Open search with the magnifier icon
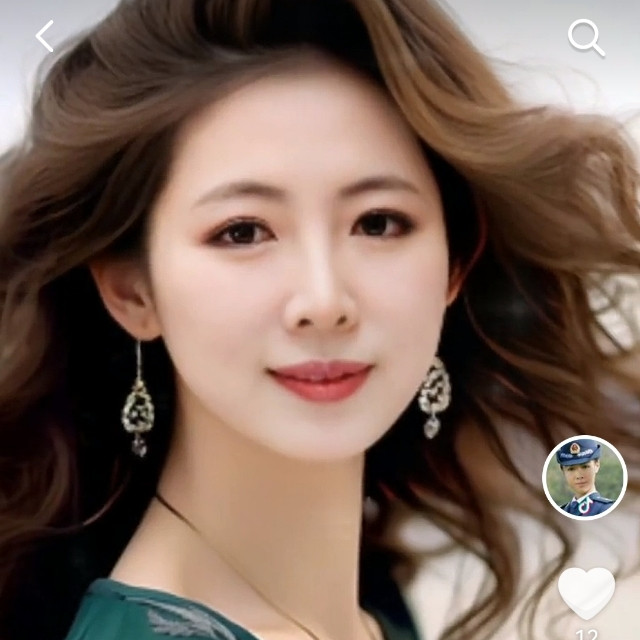This screenshot has width=640, height=640. [586, 38]
